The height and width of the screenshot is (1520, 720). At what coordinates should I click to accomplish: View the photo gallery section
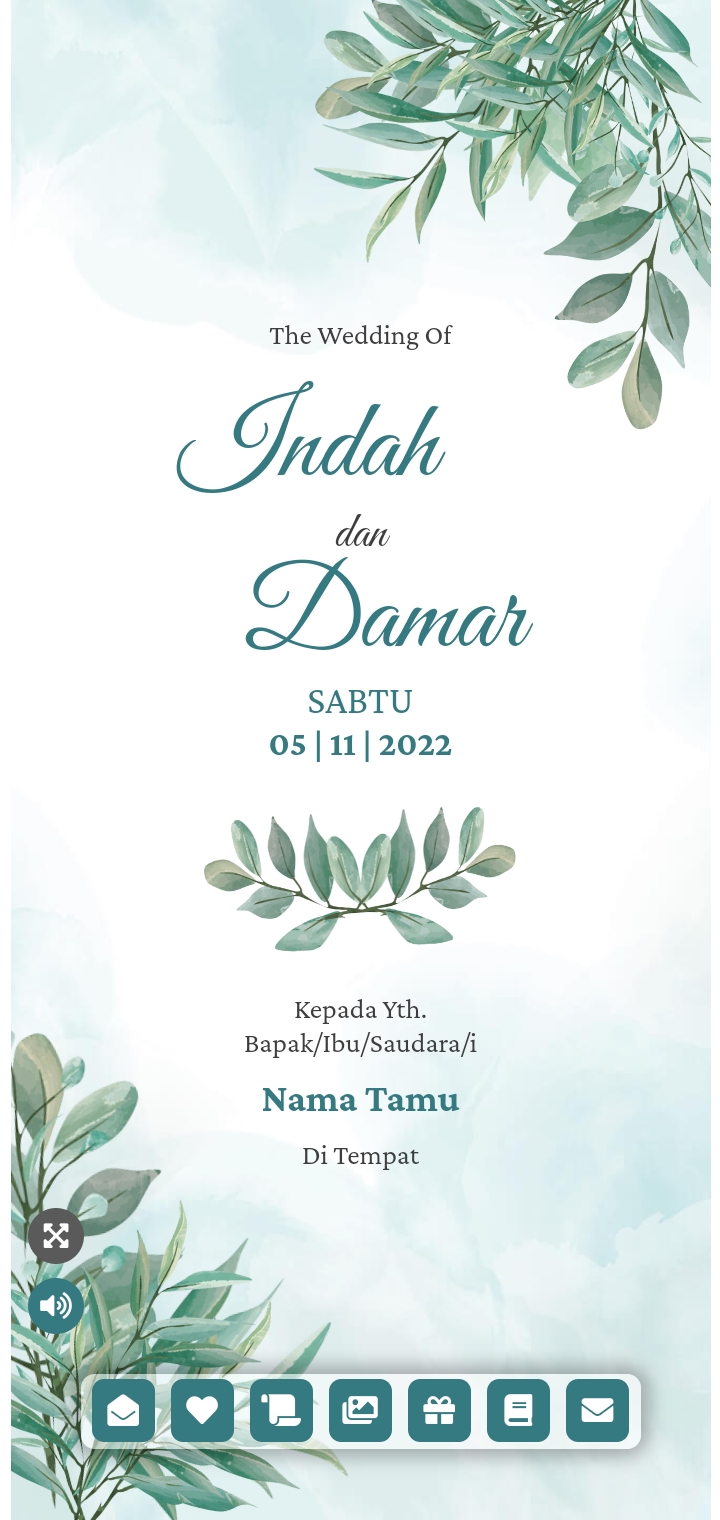pos(360,1410)
